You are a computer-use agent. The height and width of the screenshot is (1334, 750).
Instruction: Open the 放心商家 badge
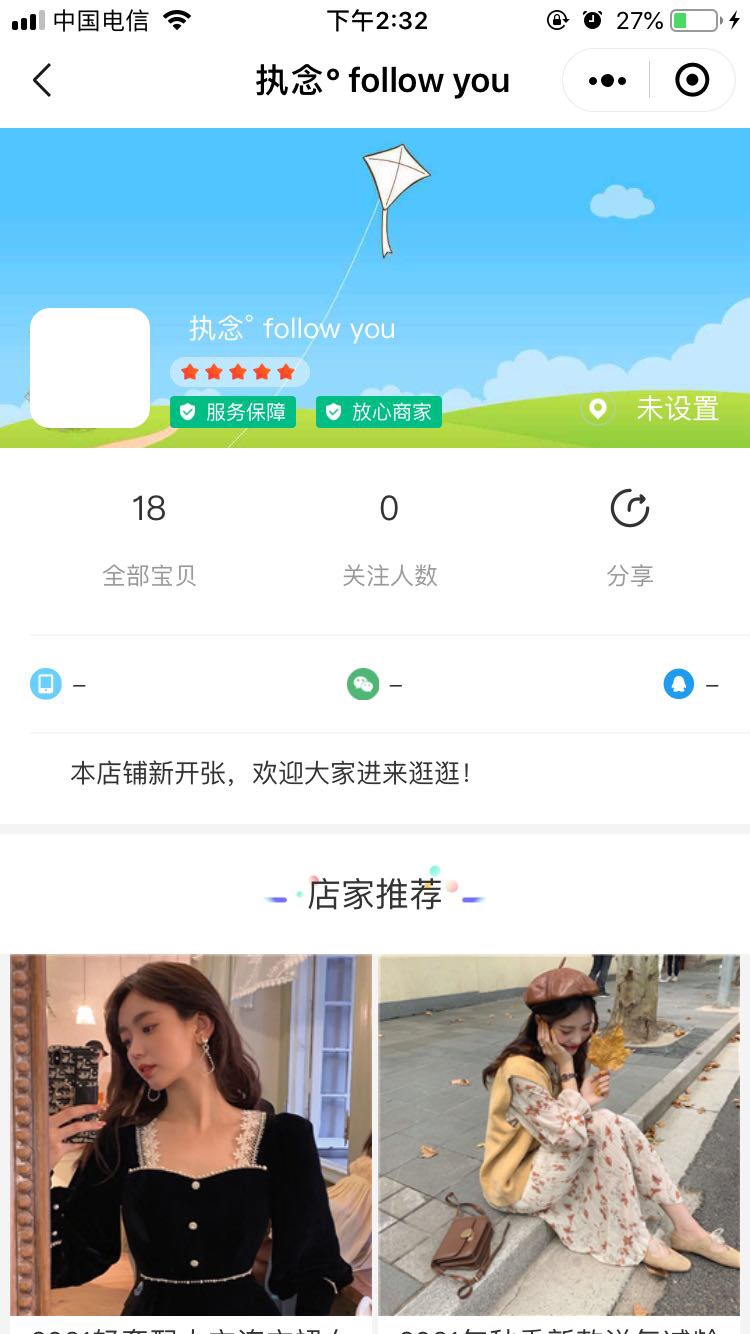point(379,412)
